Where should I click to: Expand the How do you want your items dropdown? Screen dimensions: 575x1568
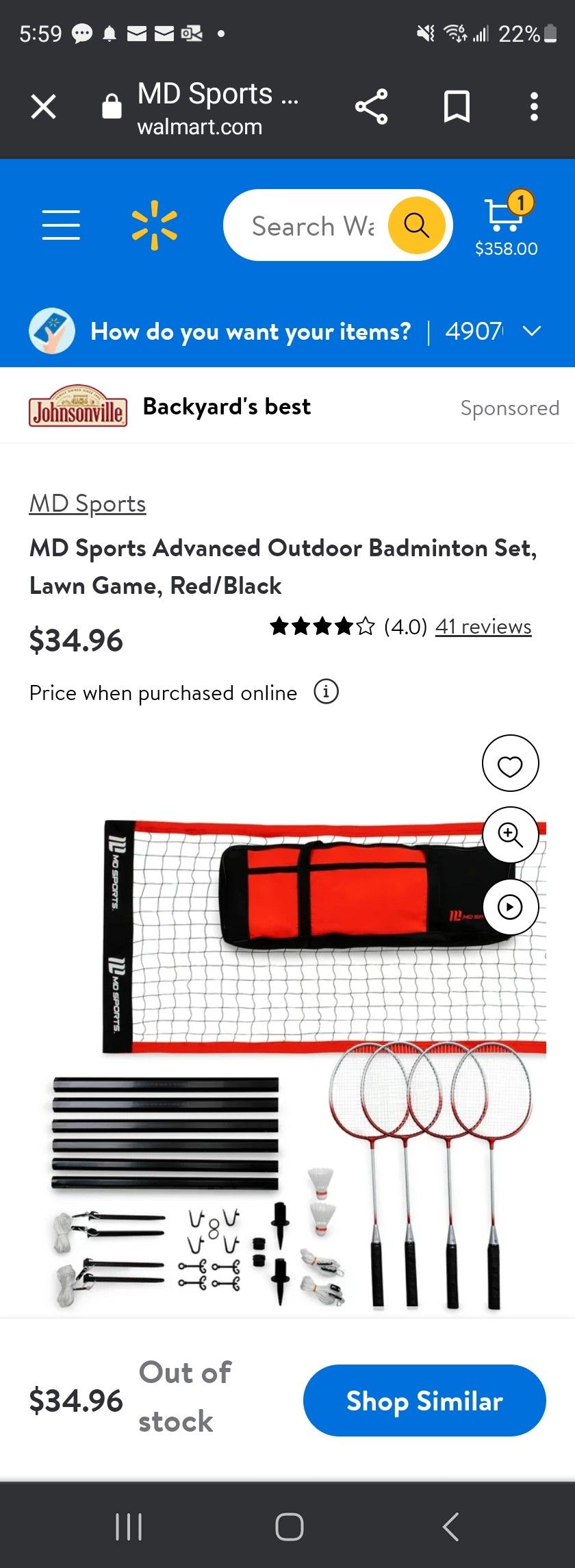click(x=531, y=332)
